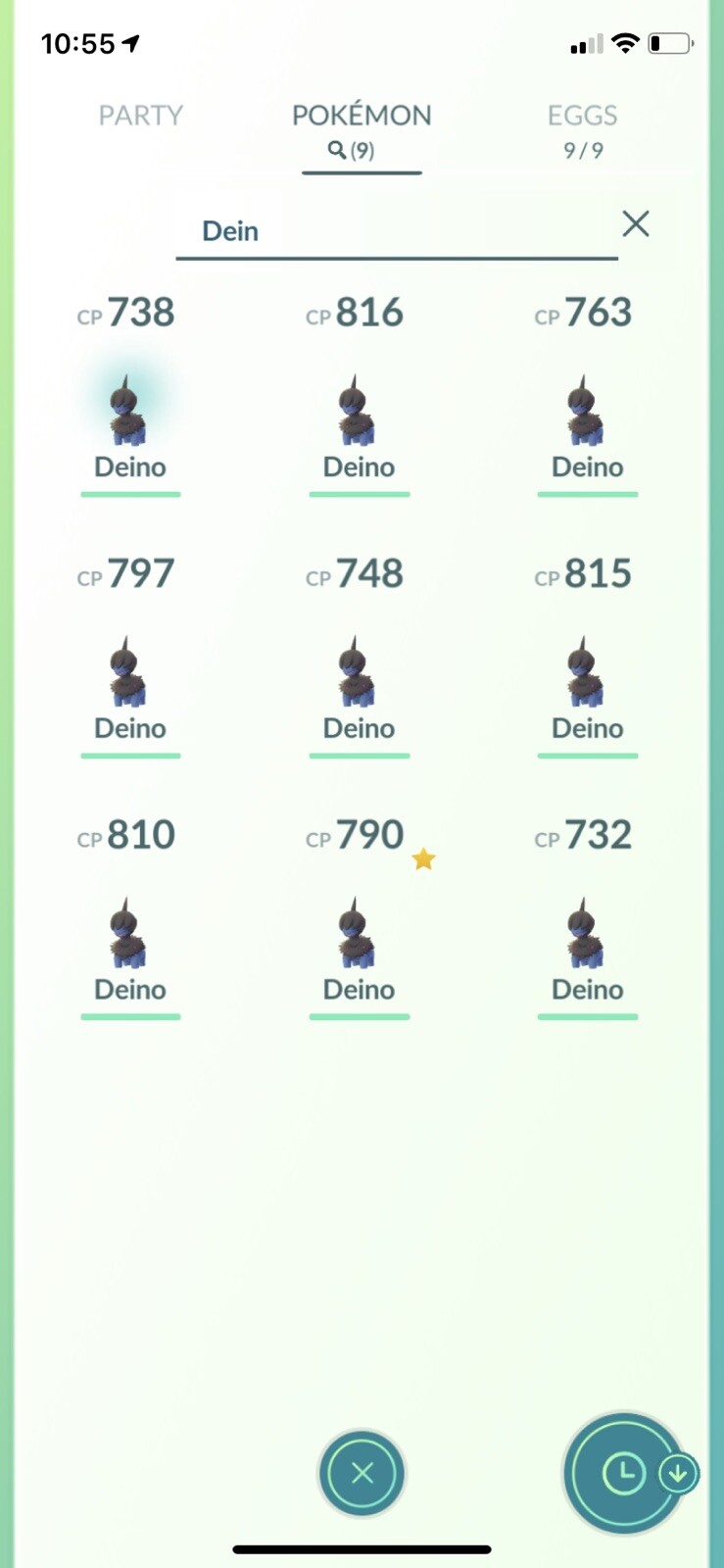Open the sort order button with the clock

tap(624, 1472)
